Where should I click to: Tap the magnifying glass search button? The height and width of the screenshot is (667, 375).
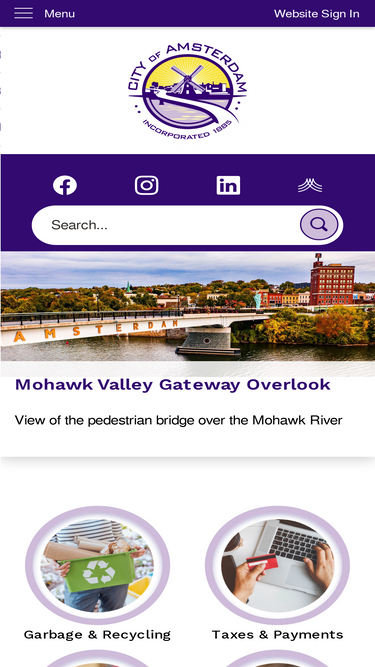[319, 225]
